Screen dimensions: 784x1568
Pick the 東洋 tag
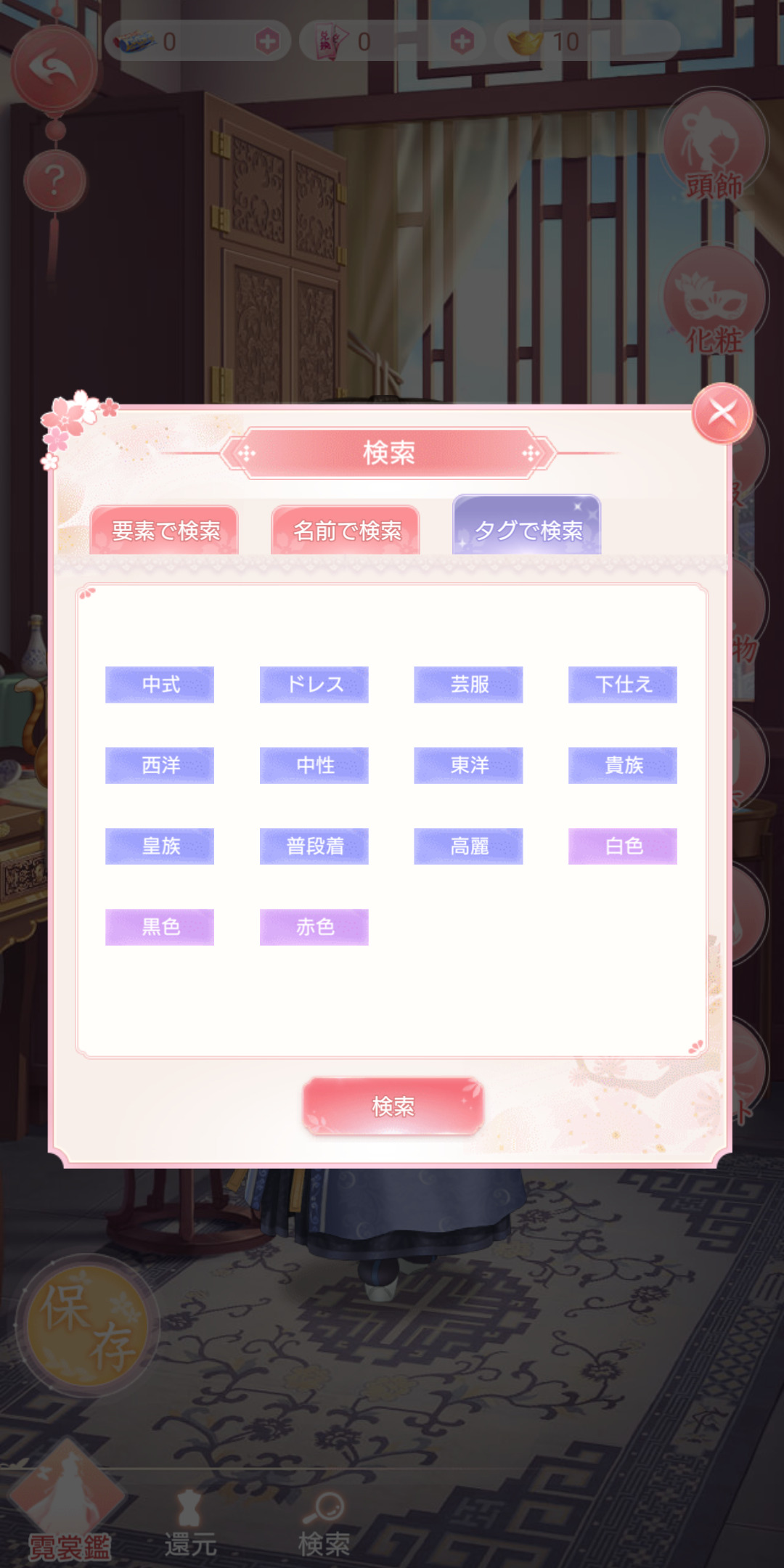(x=468, y=765)
